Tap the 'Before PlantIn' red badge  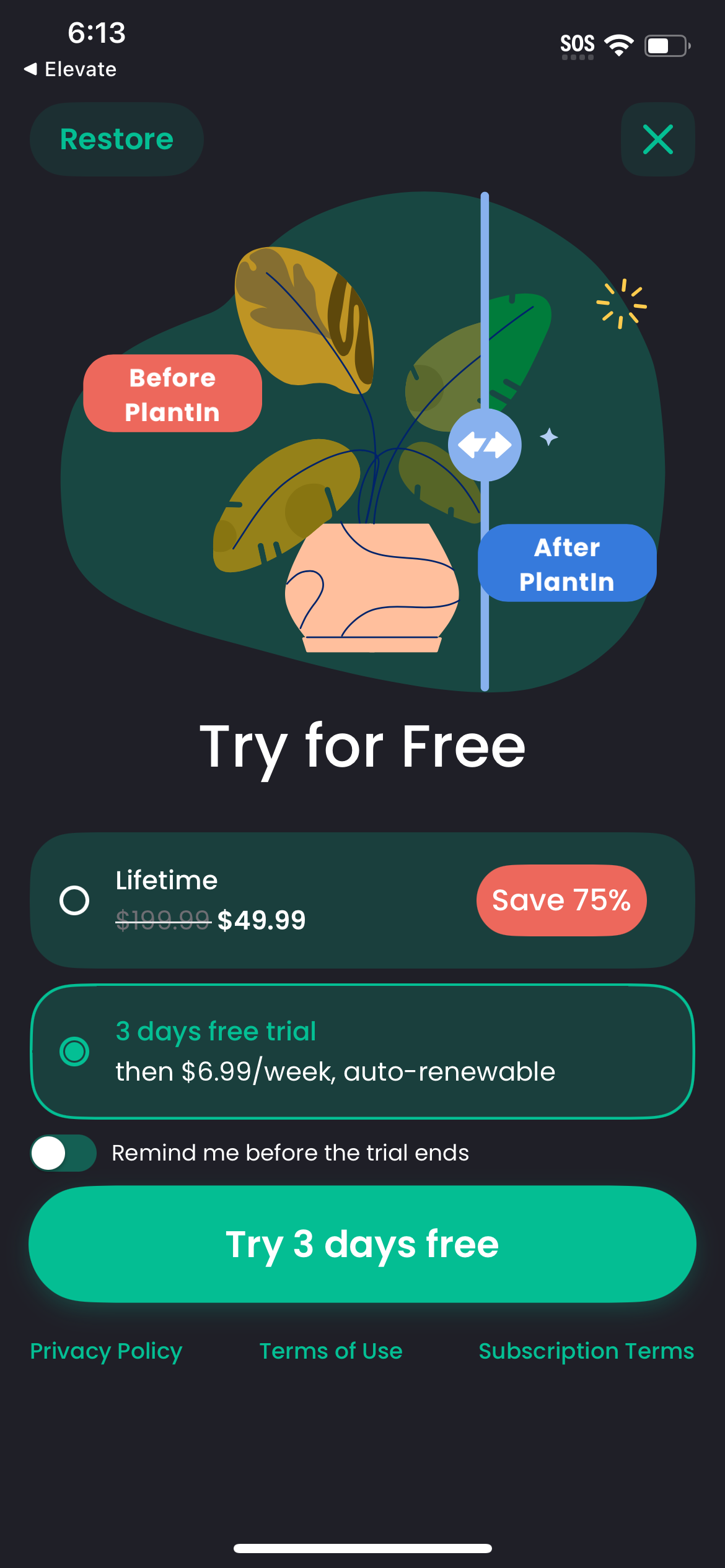(172, 394)
